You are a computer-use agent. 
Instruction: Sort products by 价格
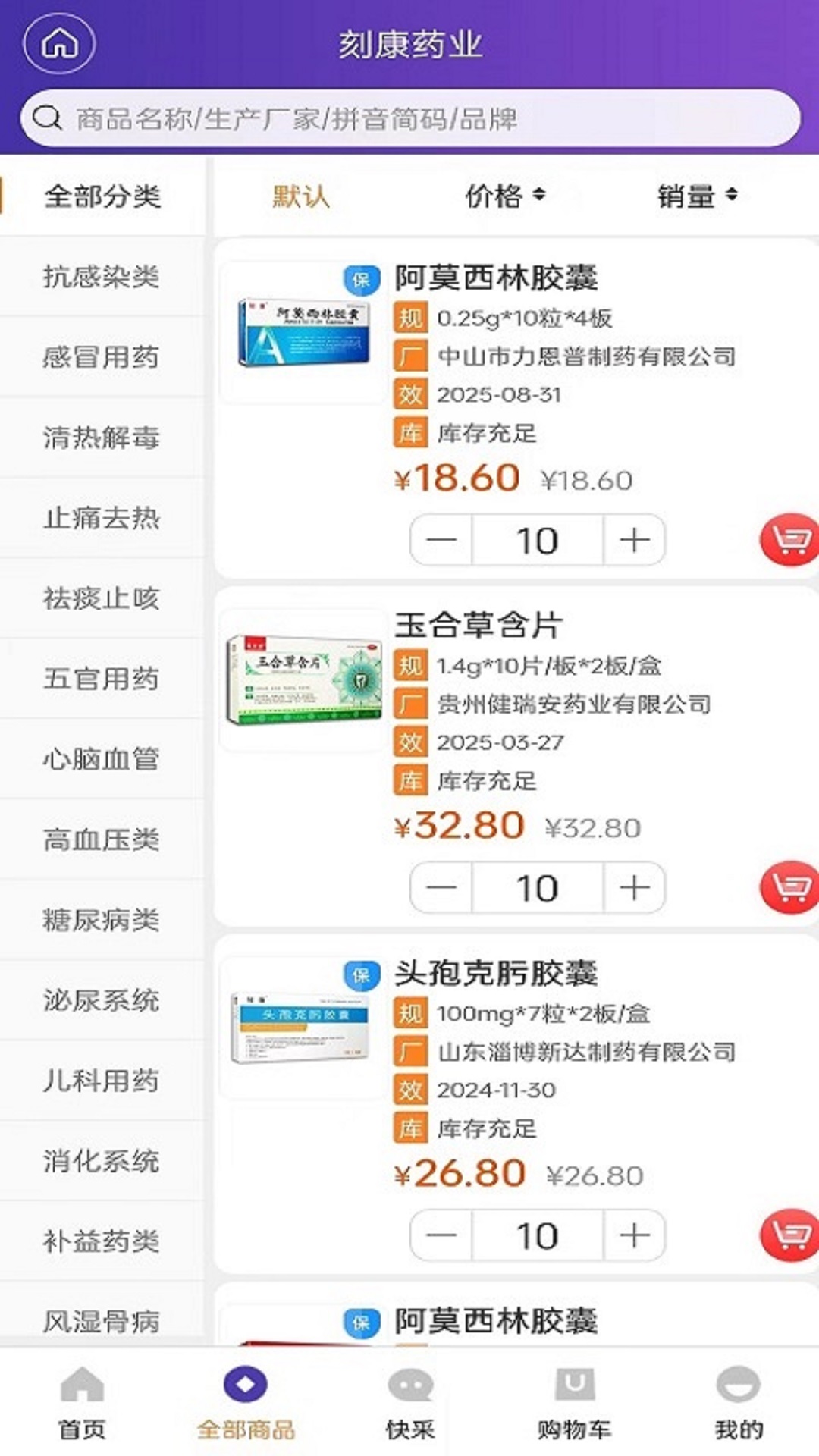[505, 196]
